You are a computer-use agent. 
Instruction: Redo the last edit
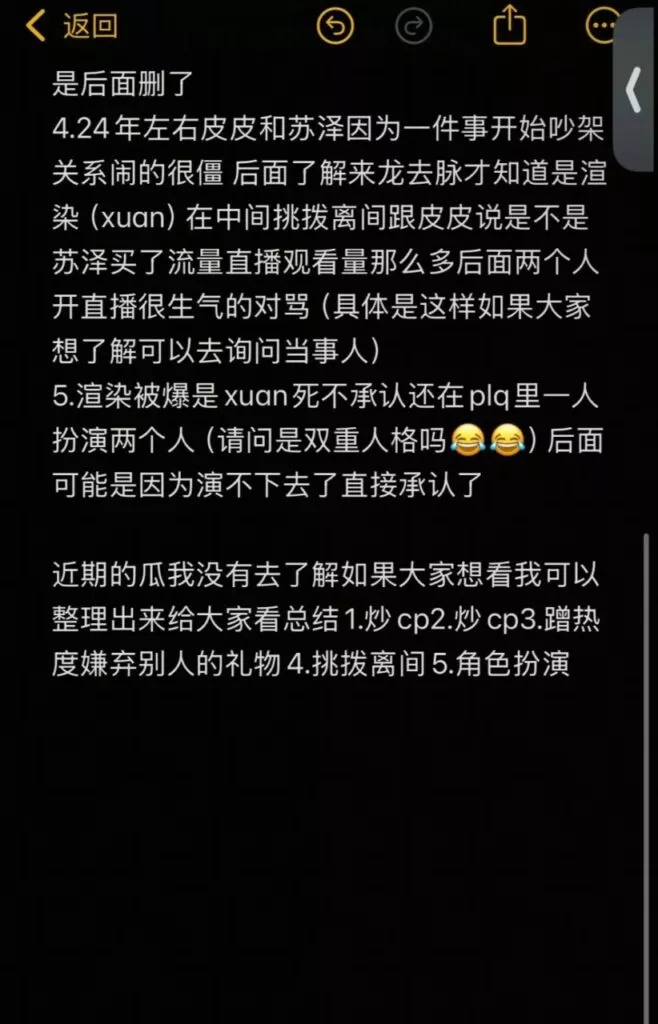click(x=413, y=26)
